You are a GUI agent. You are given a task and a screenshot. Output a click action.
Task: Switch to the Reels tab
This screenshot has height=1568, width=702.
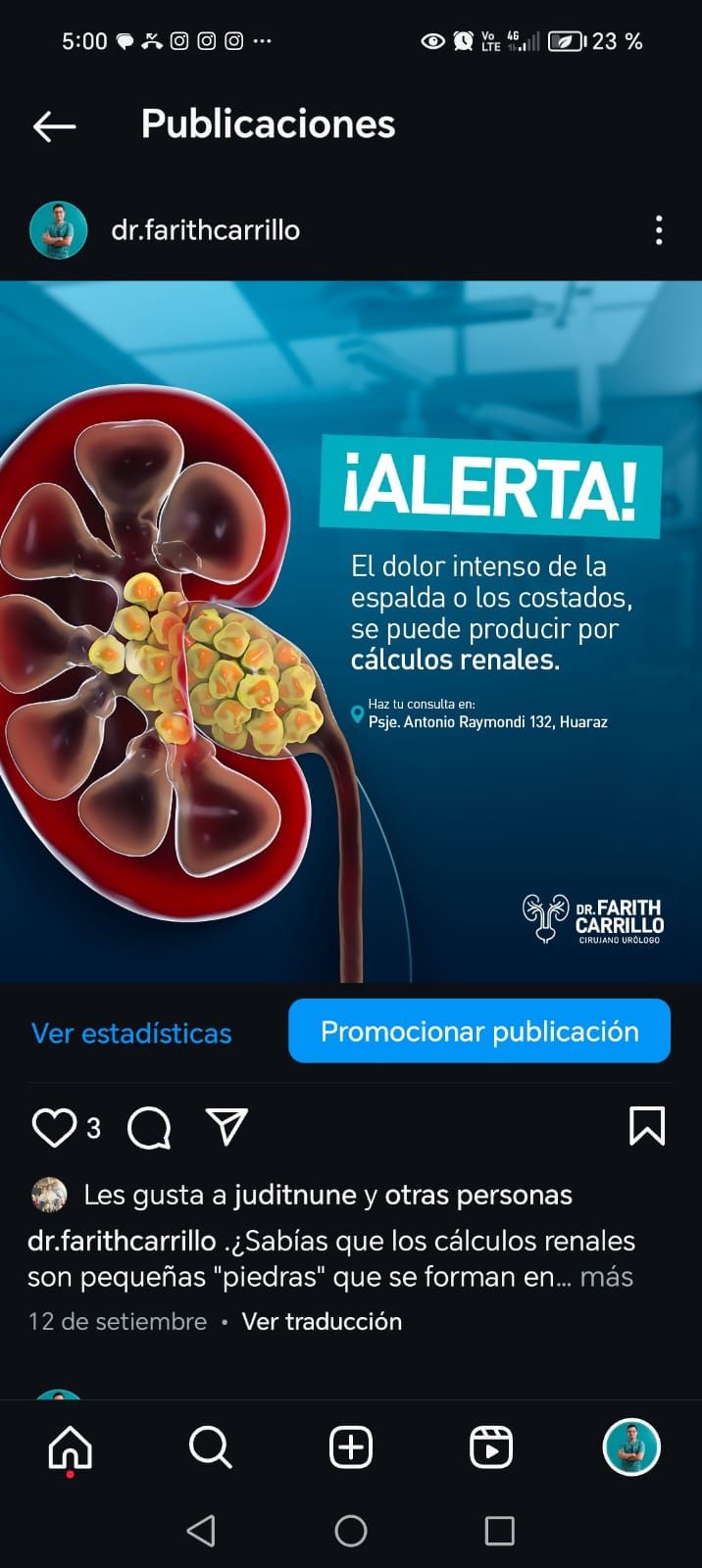tap(491, 1446)
